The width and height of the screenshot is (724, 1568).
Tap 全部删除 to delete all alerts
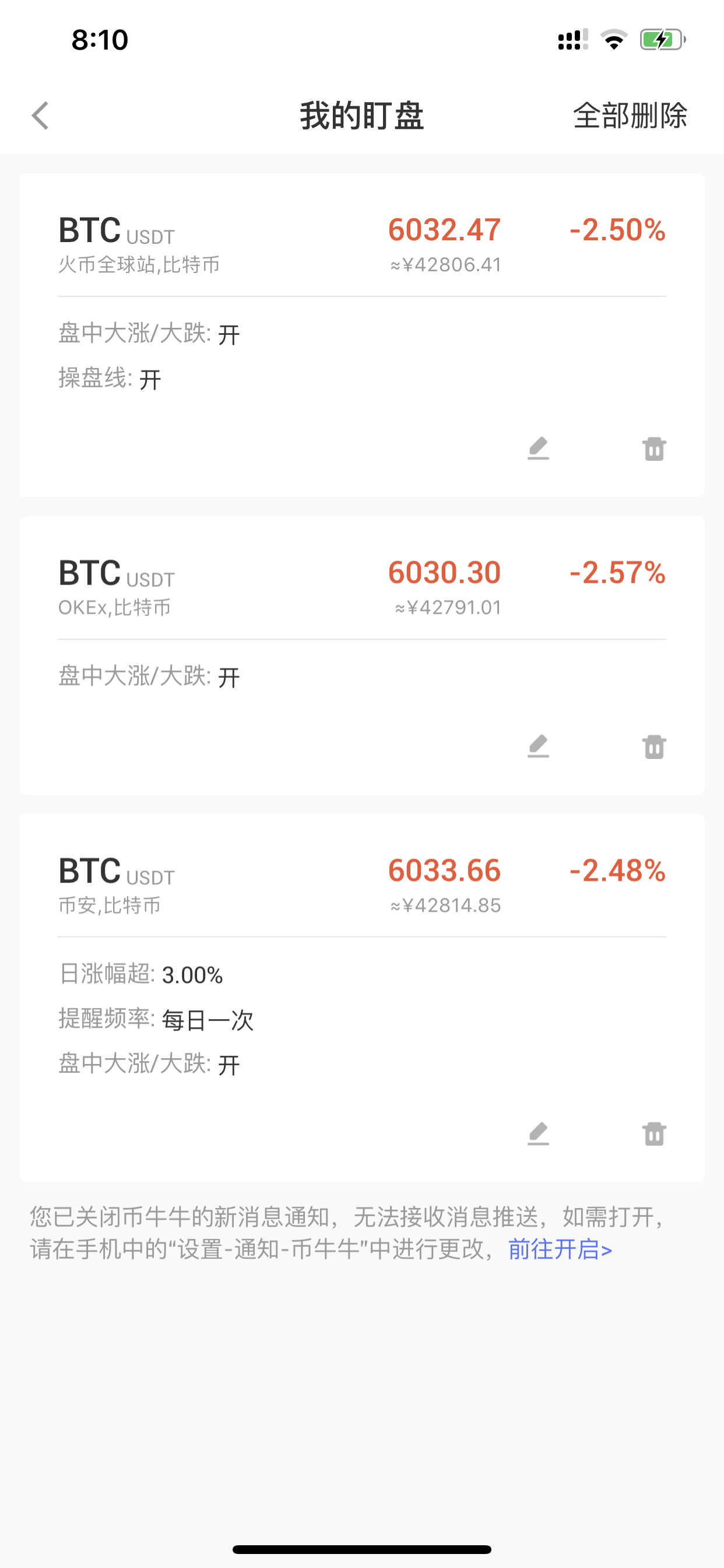(630, 116)
